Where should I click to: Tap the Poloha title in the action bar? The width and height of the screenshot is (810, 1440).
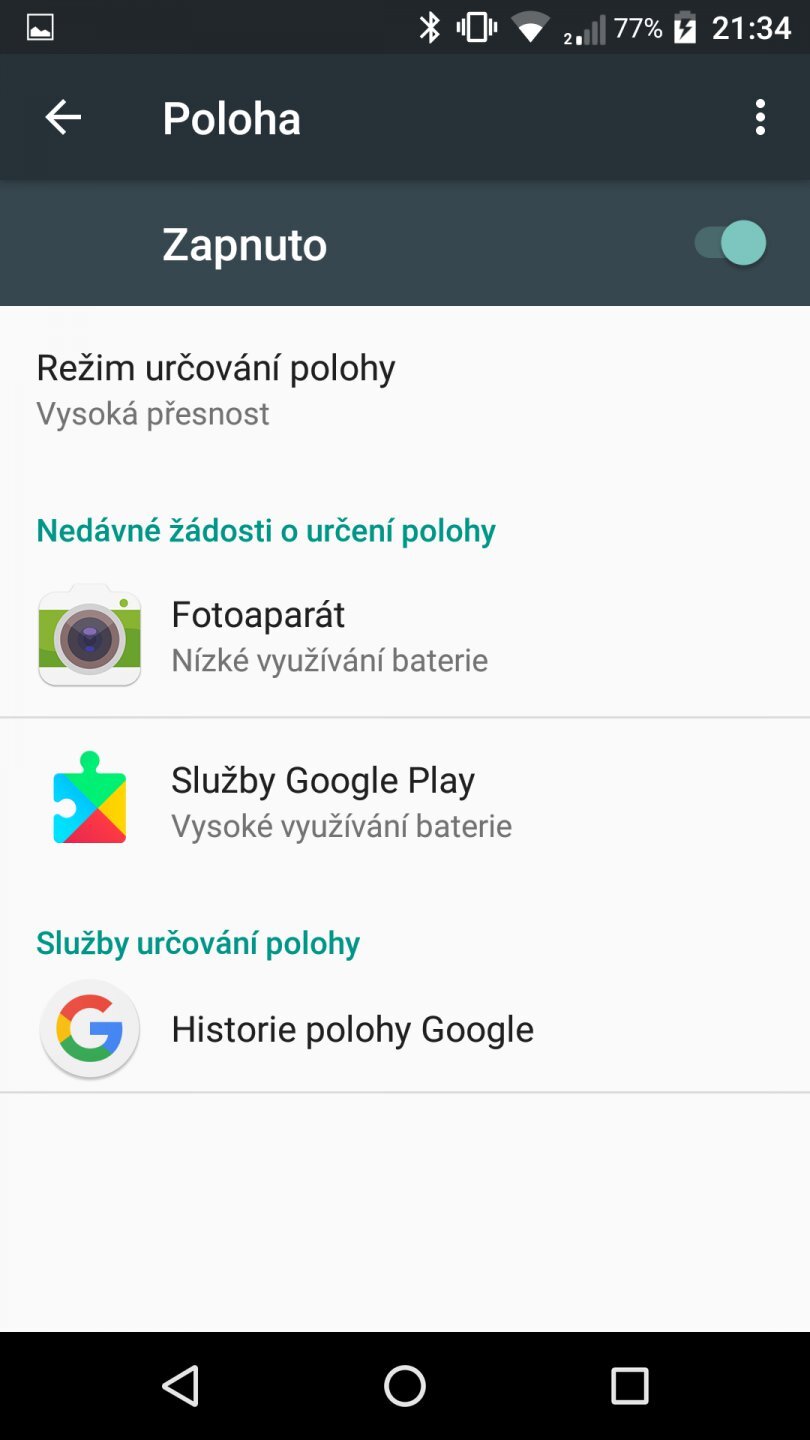pos(231,117)
